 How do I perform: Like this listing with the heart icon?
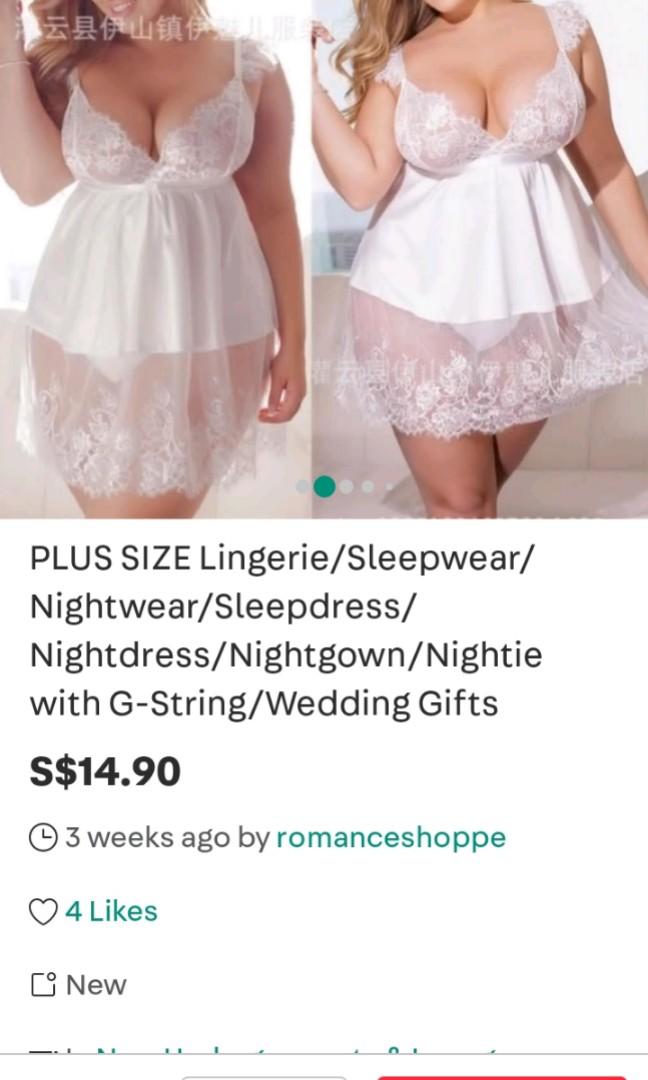[43, 911]
